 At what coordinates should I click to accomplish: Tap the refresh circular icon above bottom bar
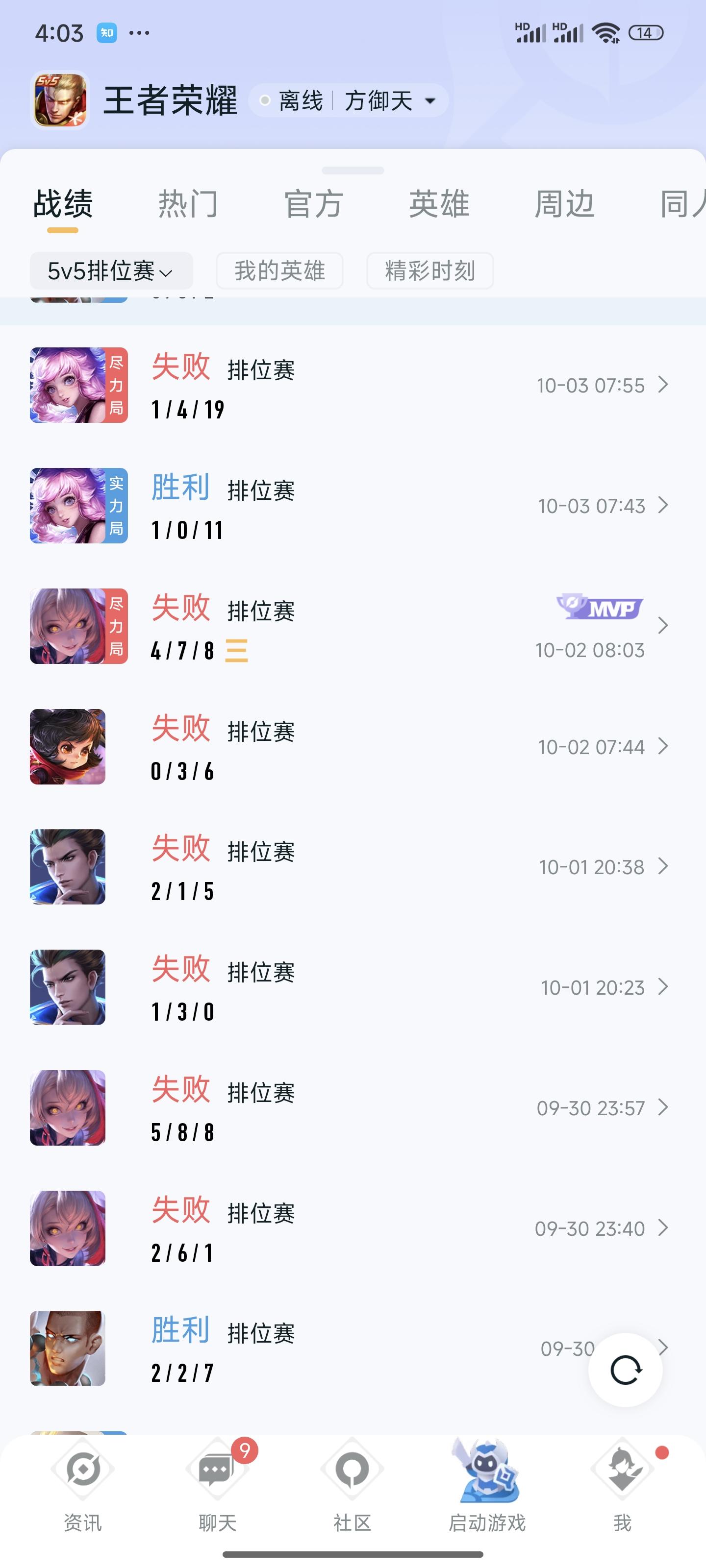[x=625, y=1369]
